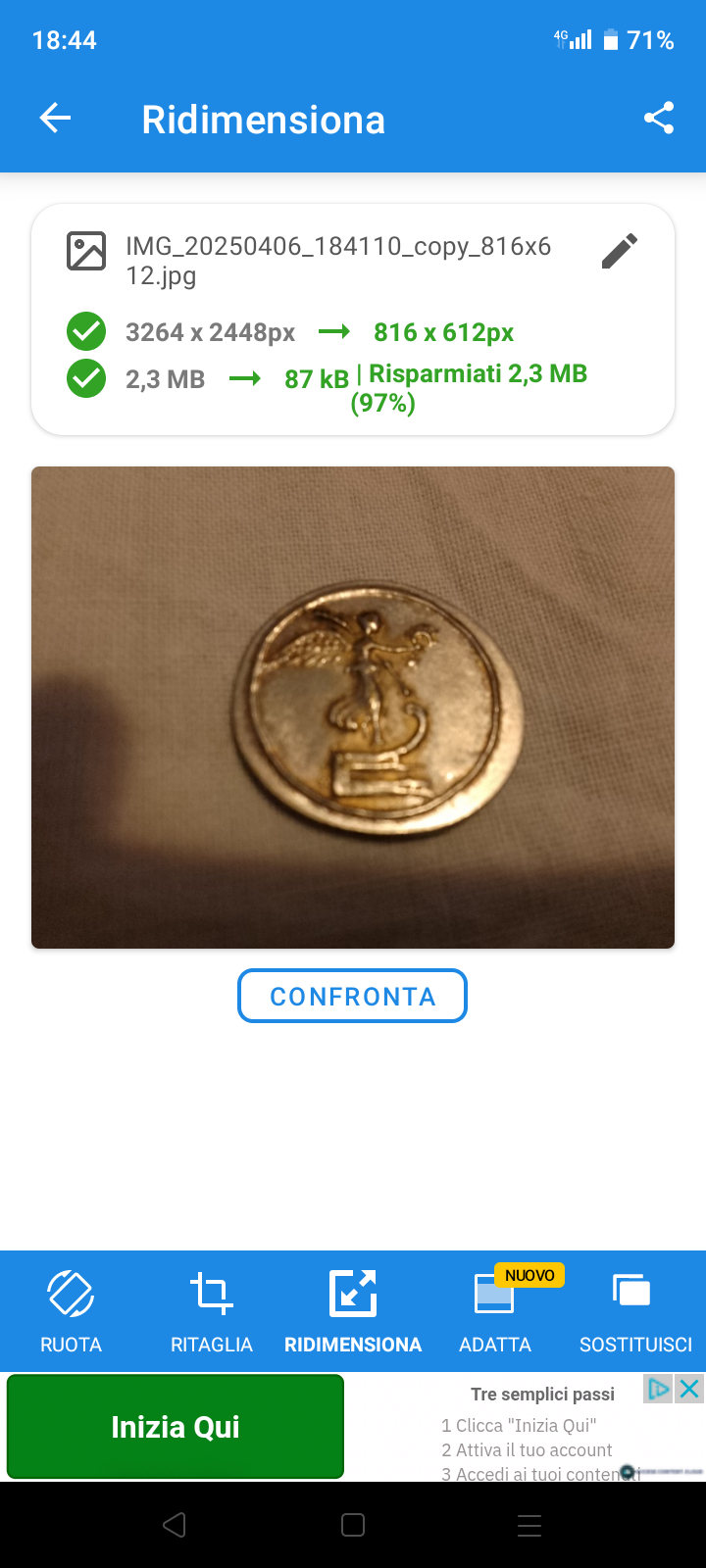This screenshot has height=1568, width=706.
Task: Open the RITAGLIA crop tool
Action: tap(212, 1311)
